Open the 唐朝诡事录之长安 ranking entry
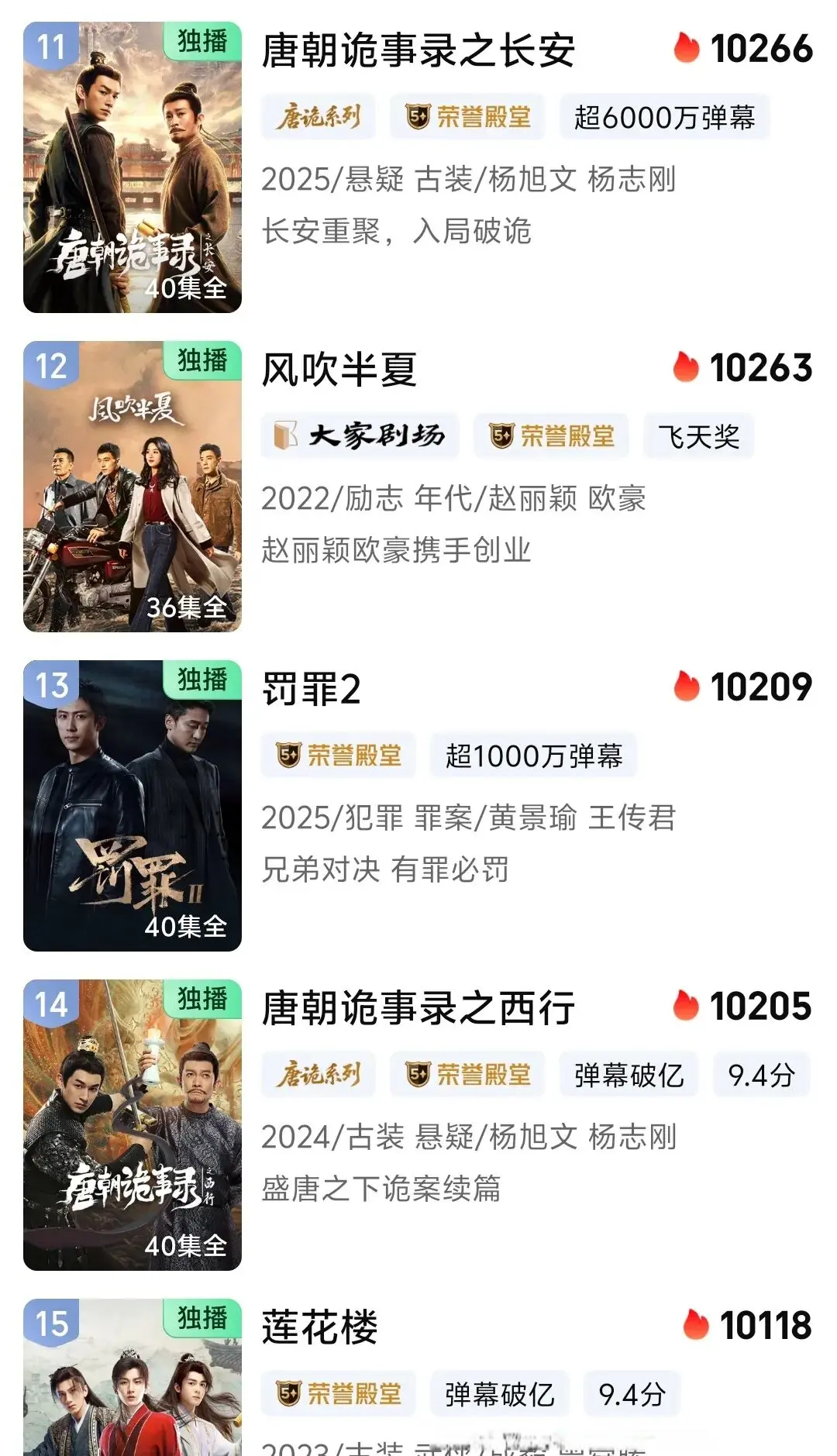Viewport: 837px width, 1456px height. (x=418, y=51)
